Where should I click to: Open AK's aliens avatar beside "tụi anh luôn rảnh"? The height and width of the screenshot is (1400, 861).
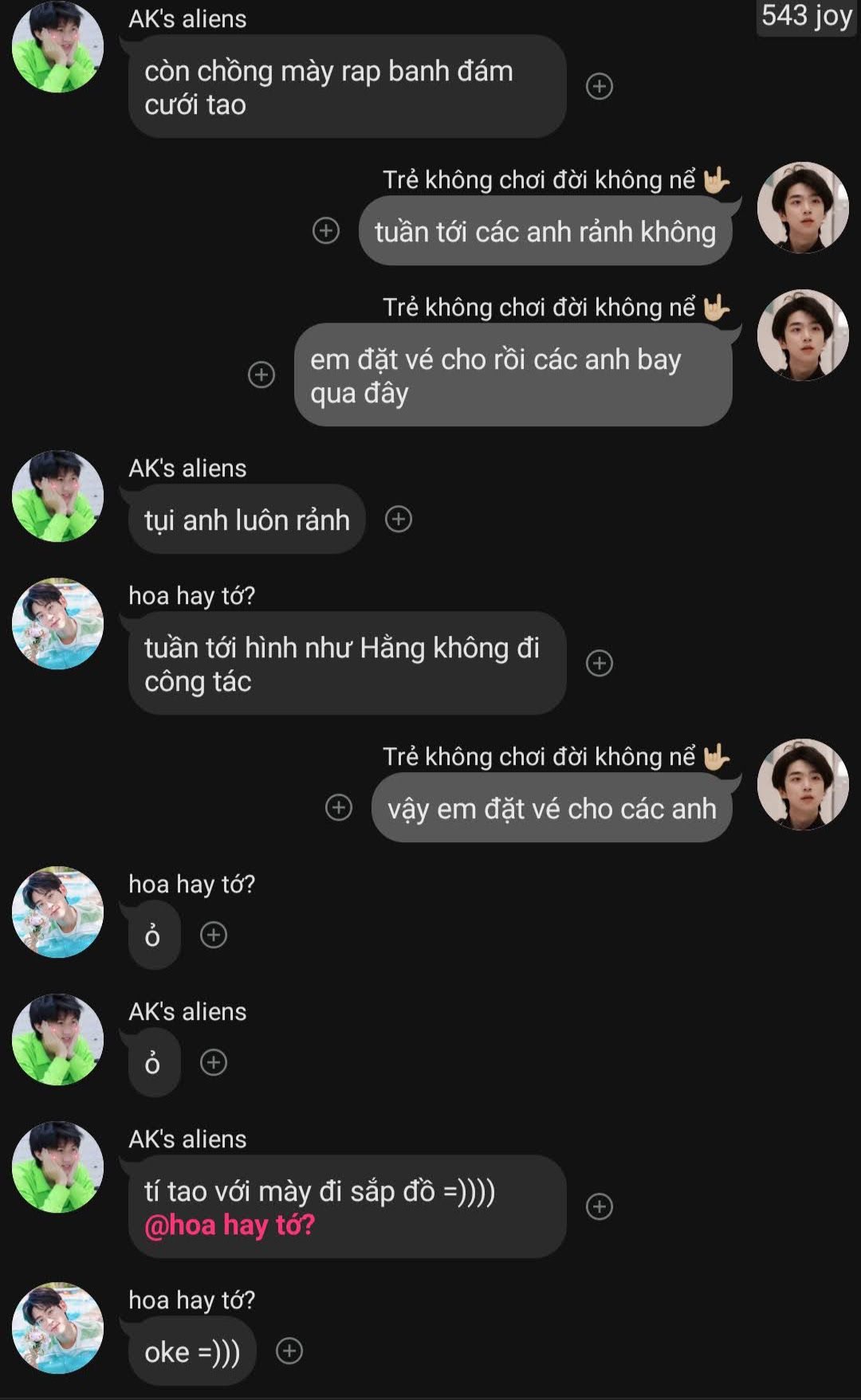(x=57, y=496)
